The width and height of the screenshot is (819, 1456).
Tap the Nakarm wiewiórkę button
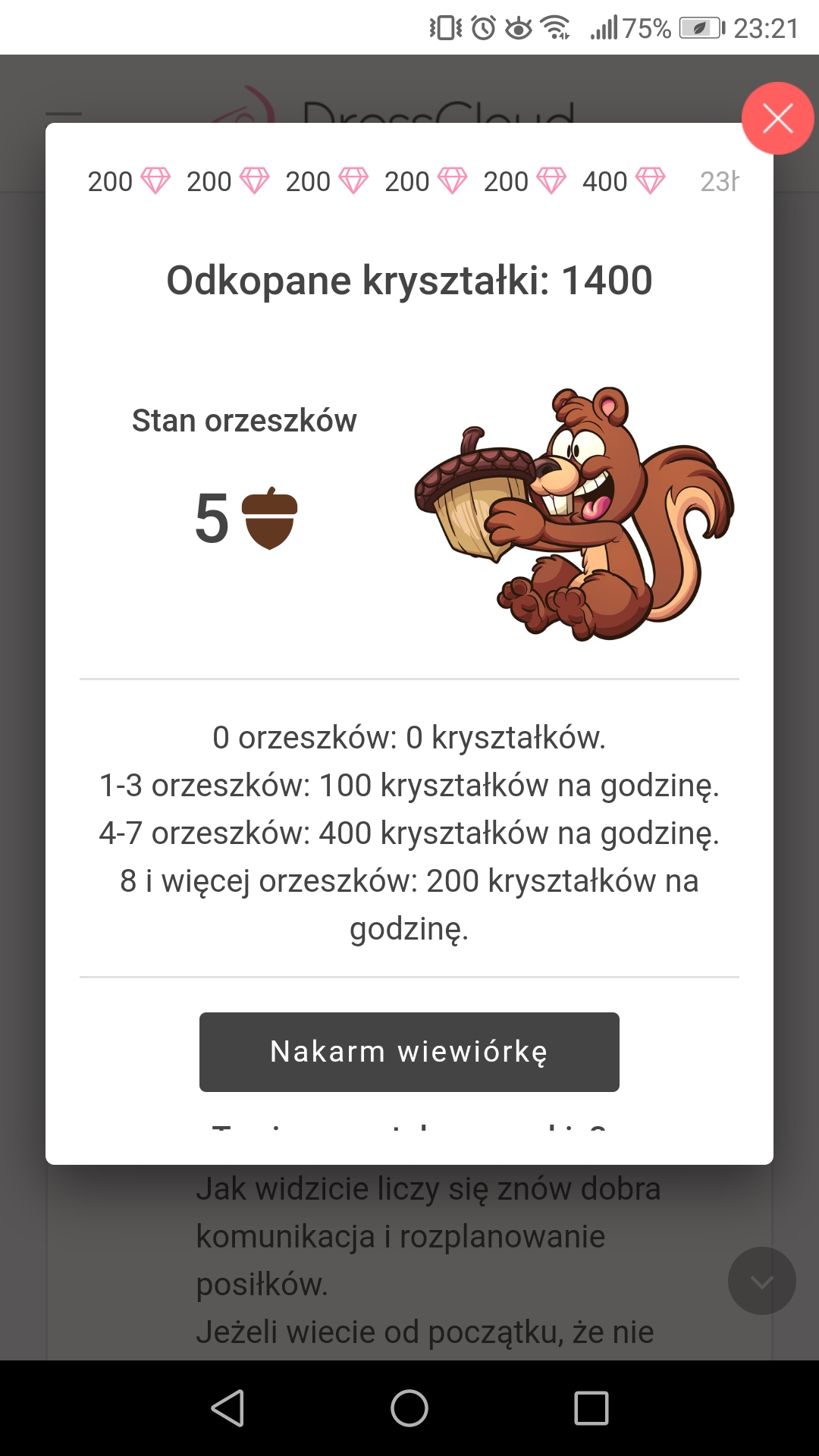[409, 1052]
